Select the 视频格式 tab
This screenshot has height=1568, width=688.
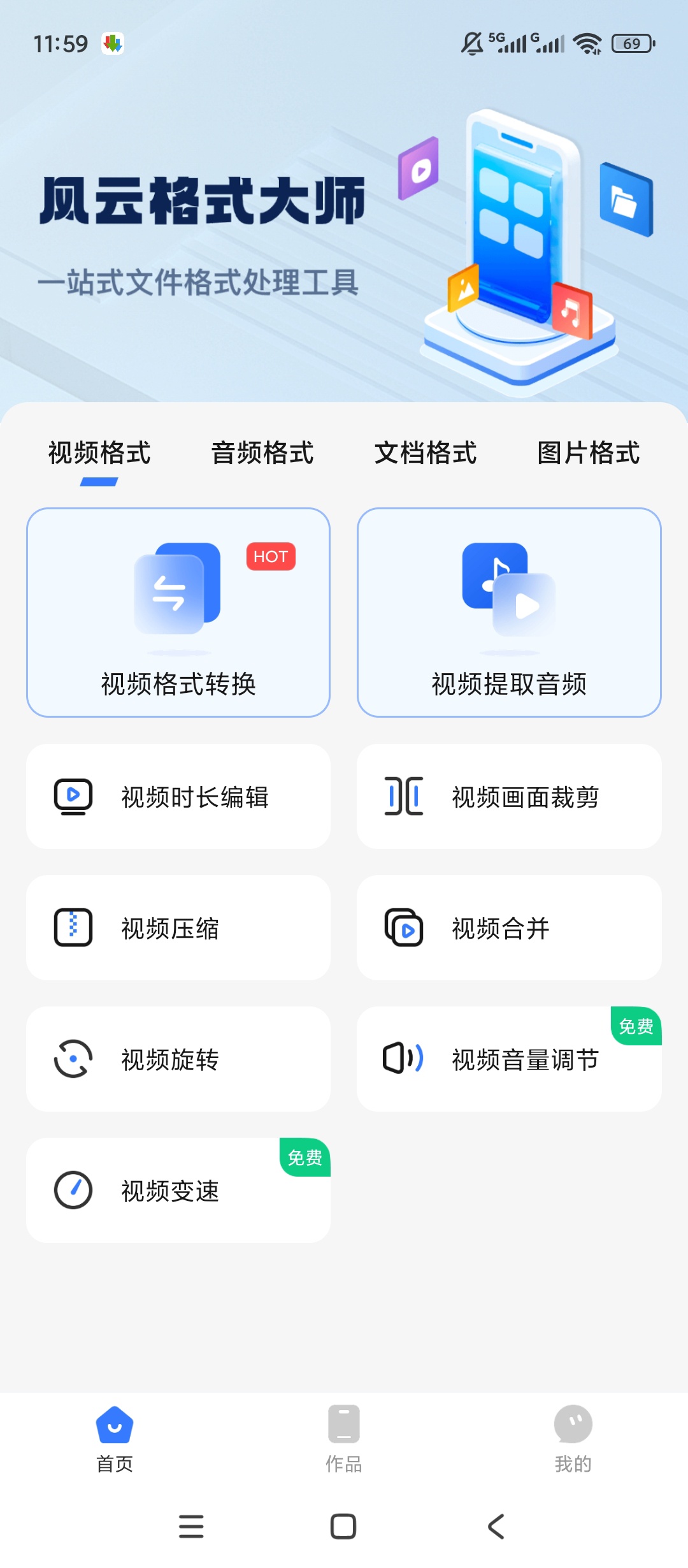[x=99, y=453]
